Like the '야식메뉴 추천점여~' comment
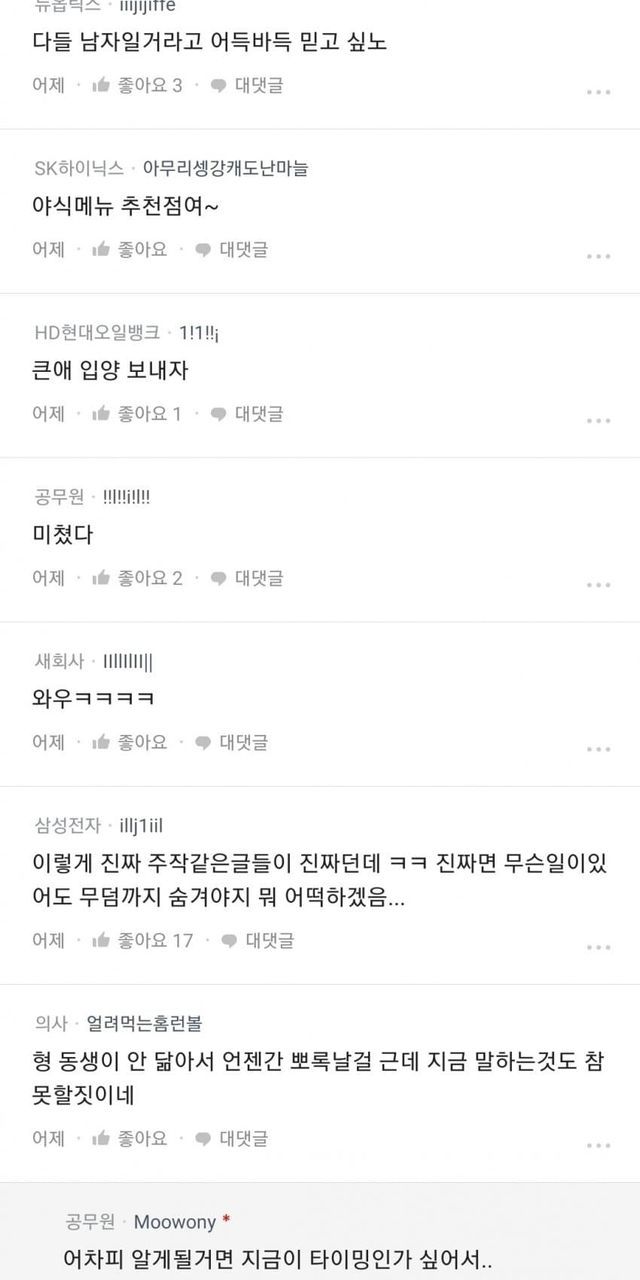640x1280 pixels. tap(130, 250)
